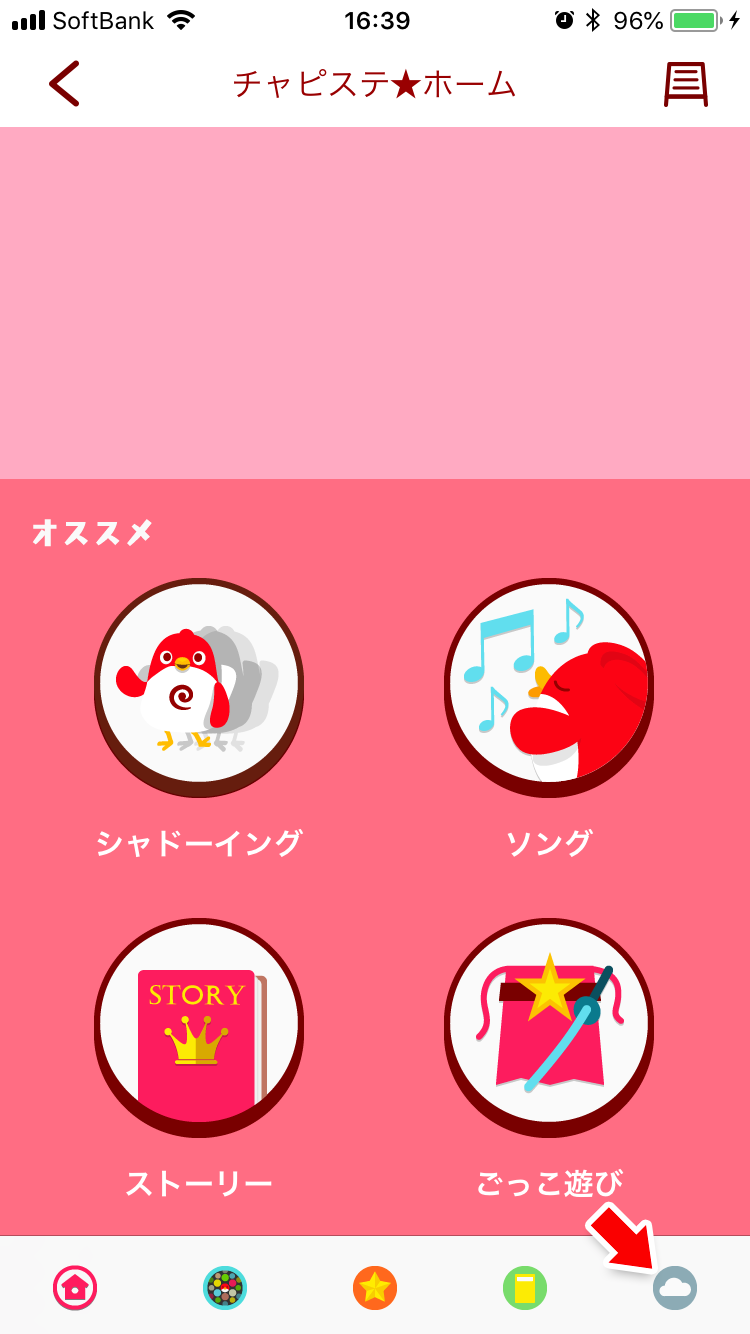Switch to the home tab
The height and width of the screenshot is (1334, 750).
pyautogui.click(x=75, y=1288)
